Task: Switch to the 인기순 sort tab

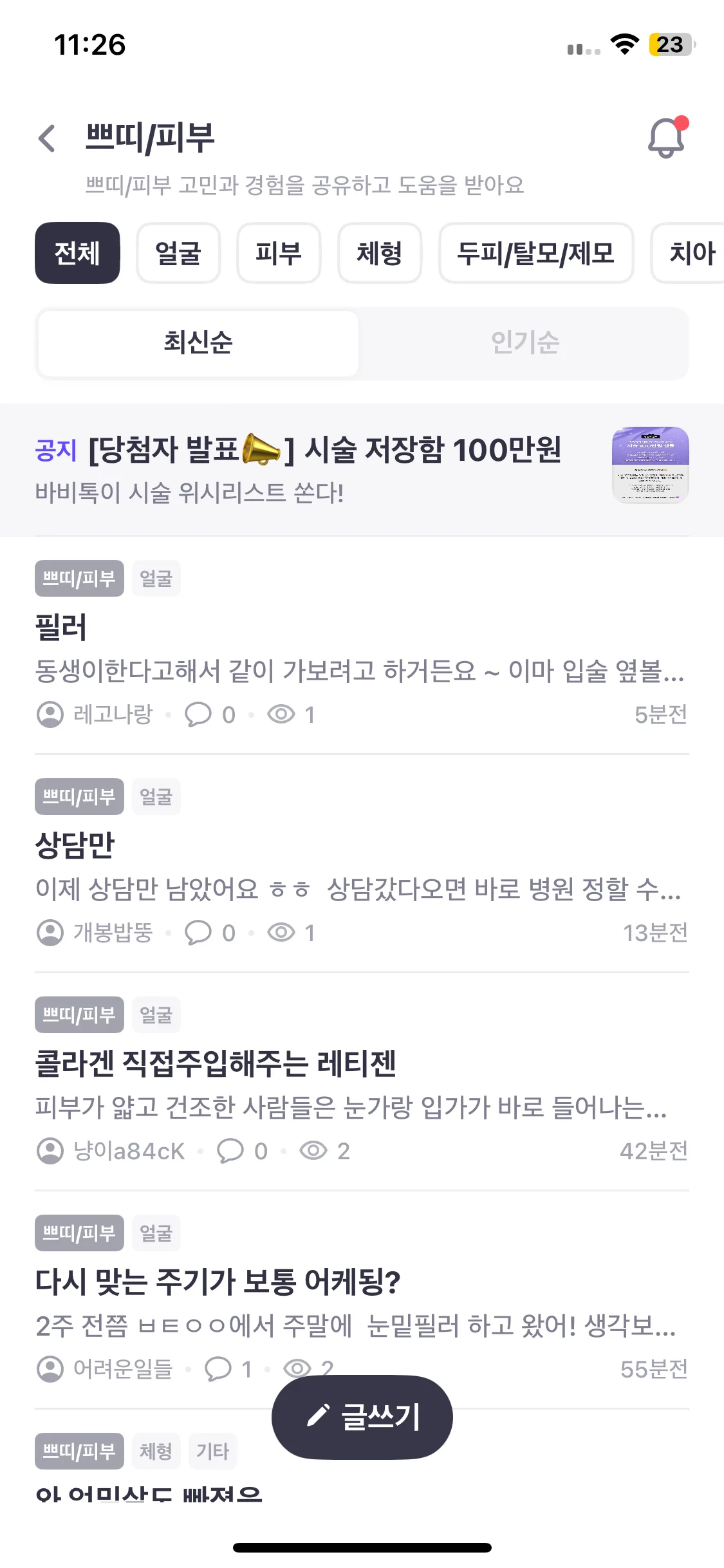Action: [x=525, y=343]
